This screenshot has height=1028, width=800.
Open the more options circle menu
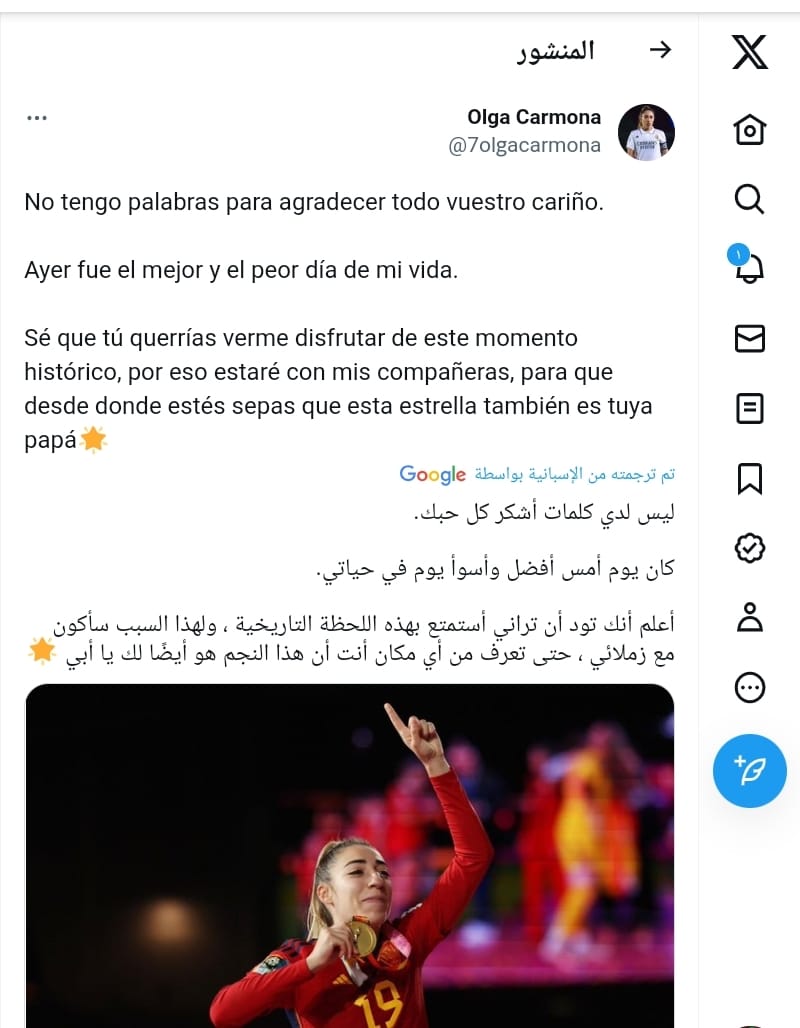click(x=750, y=687)
